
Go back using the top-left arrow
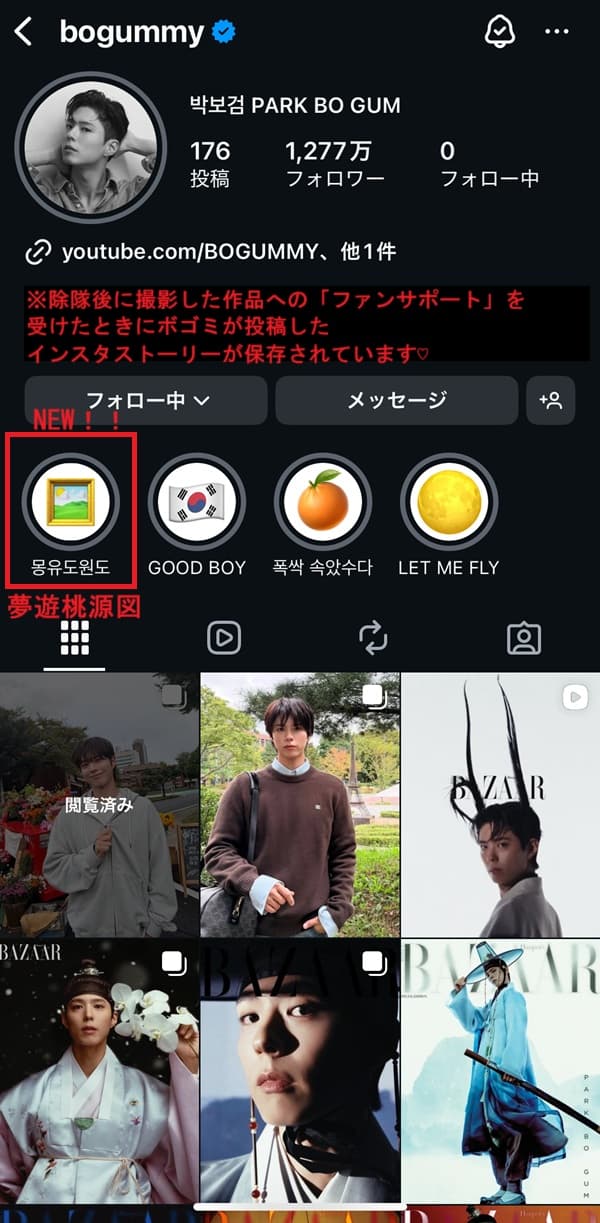coord(24,32)
